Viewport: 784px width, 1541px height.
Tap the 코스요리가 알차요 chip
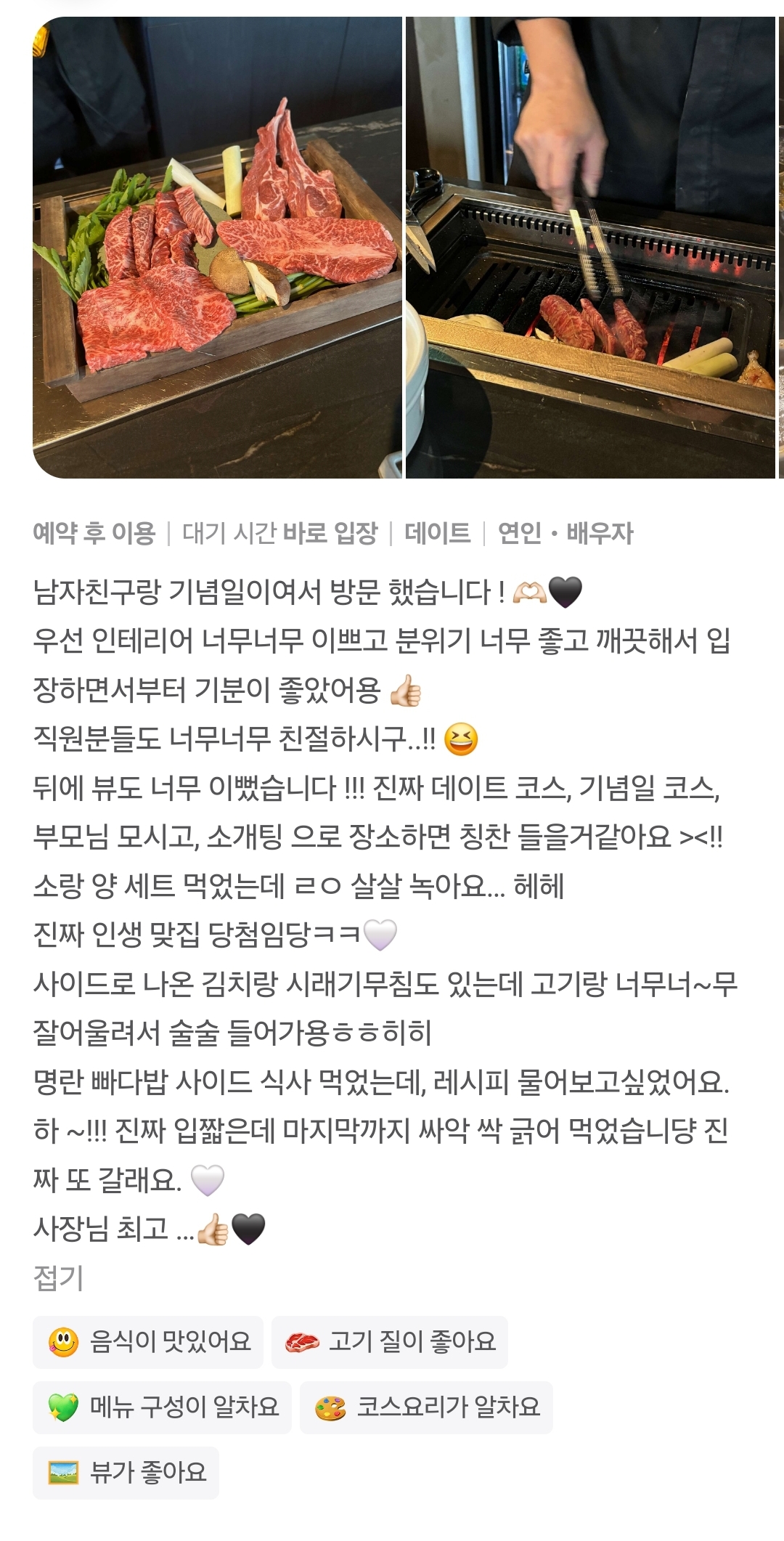[426, 1407]
